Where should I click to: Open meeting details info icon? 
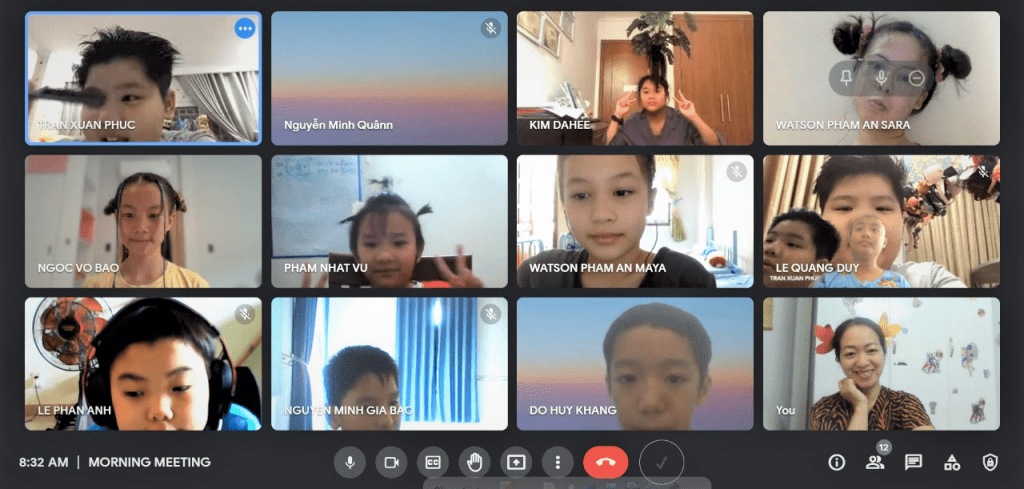837,462
